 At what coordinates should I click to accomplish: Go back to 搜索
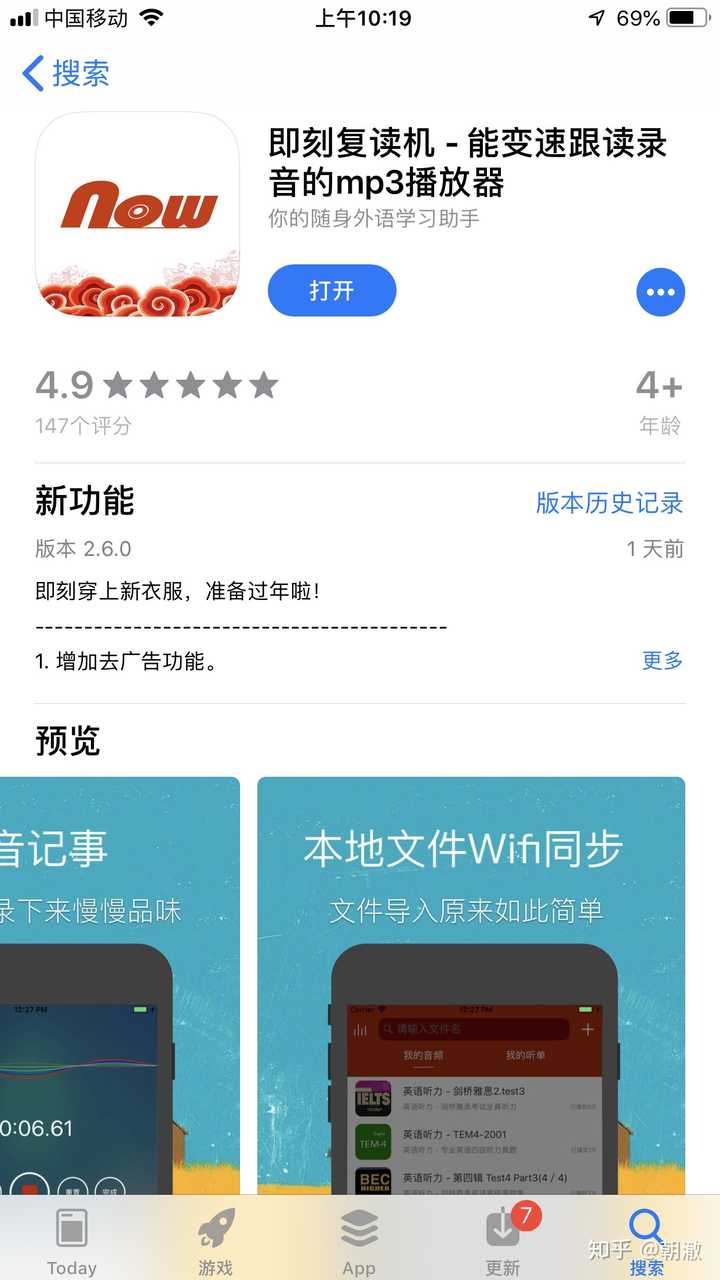[66, 73]
